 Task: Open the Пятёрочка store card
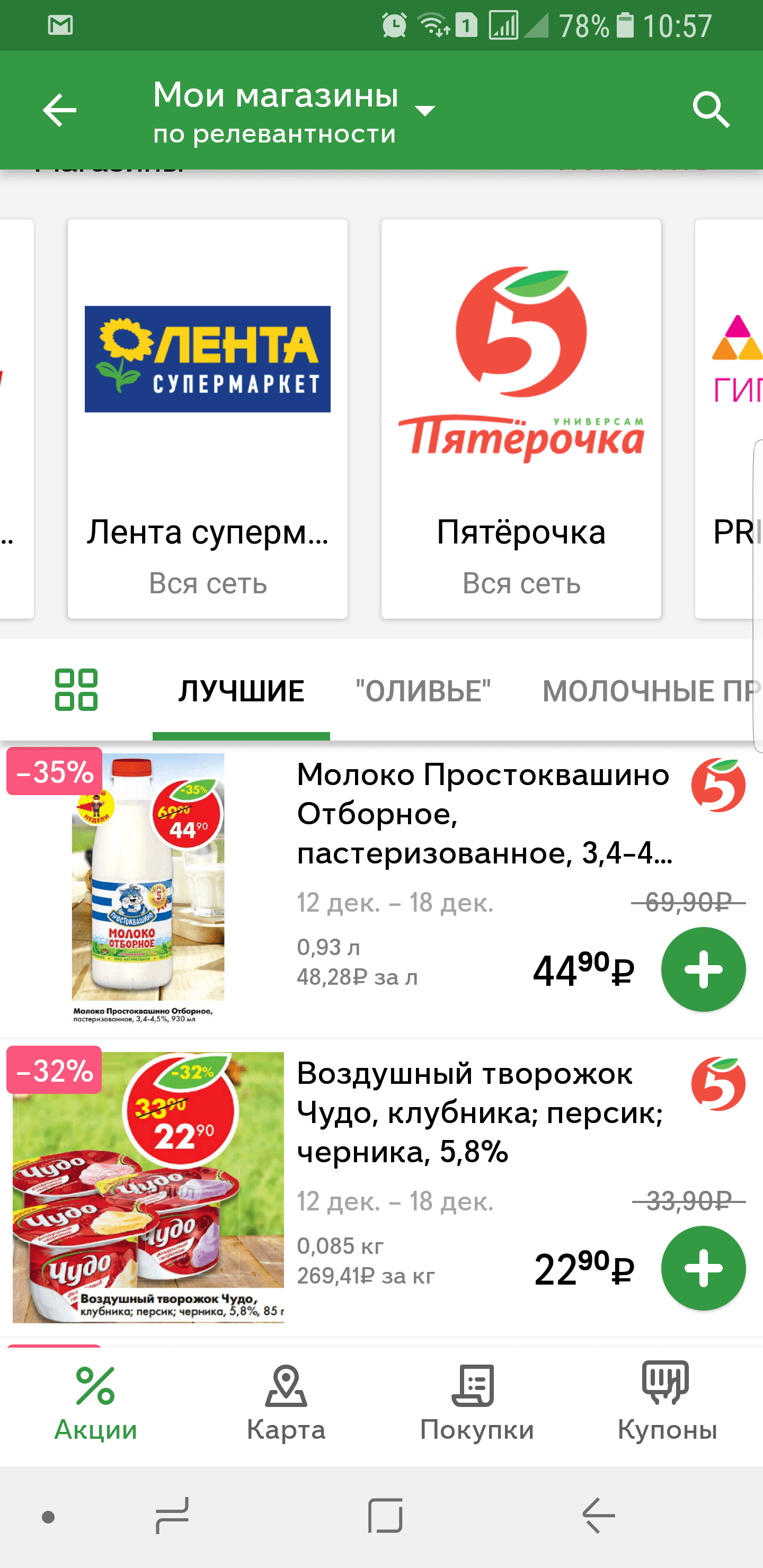coord(521,419)
